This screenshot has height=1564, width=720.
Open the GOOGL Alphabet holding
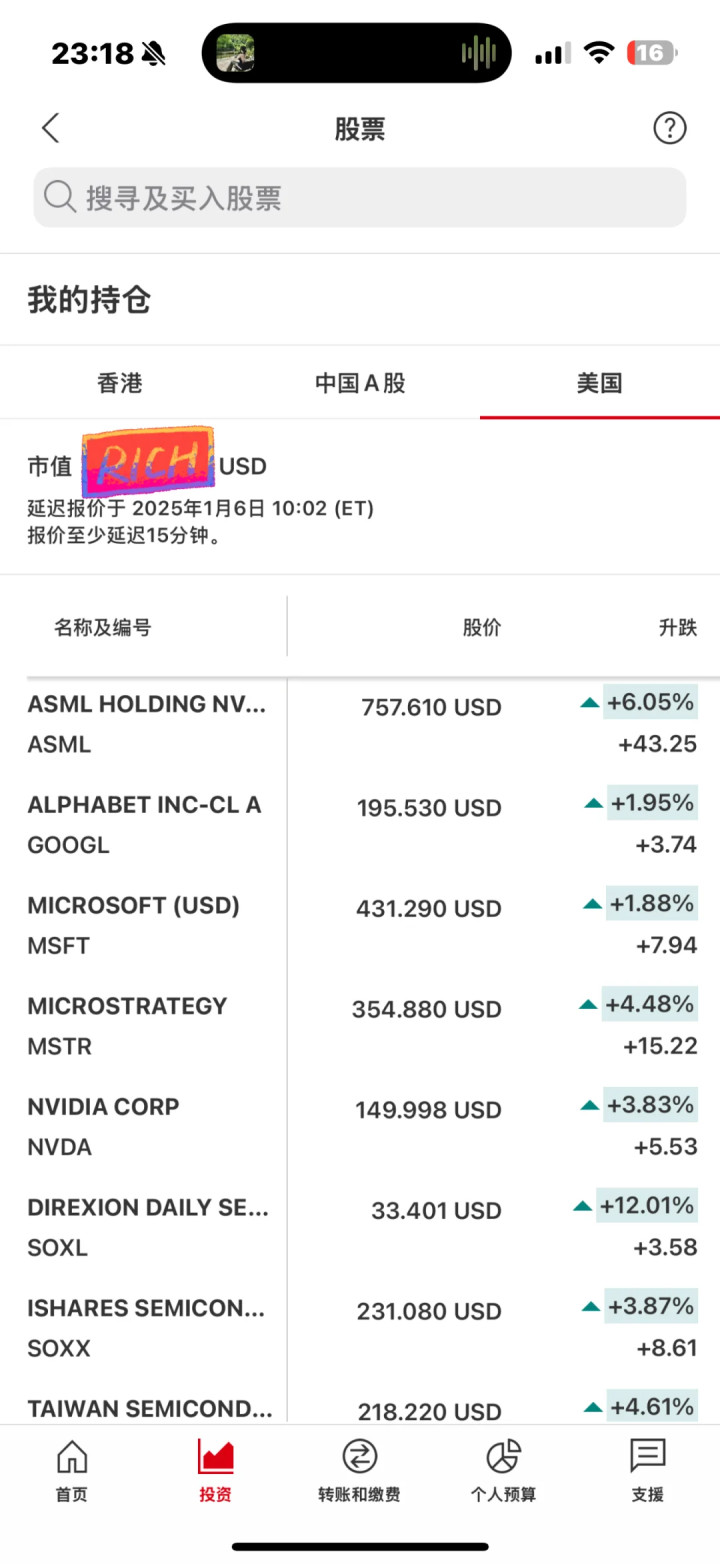pyautogui.click(x=360, y=825)
